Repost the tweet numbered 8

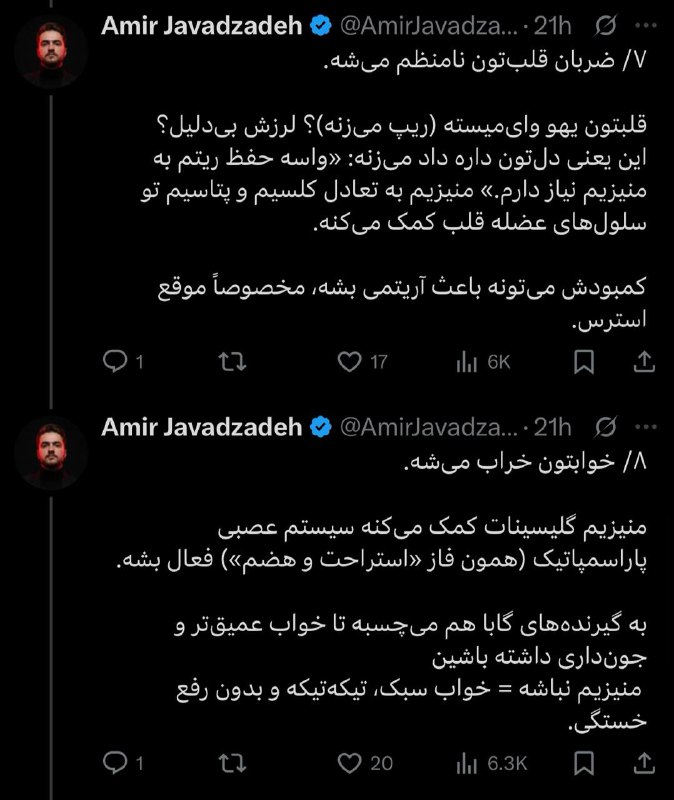(231, 764)
